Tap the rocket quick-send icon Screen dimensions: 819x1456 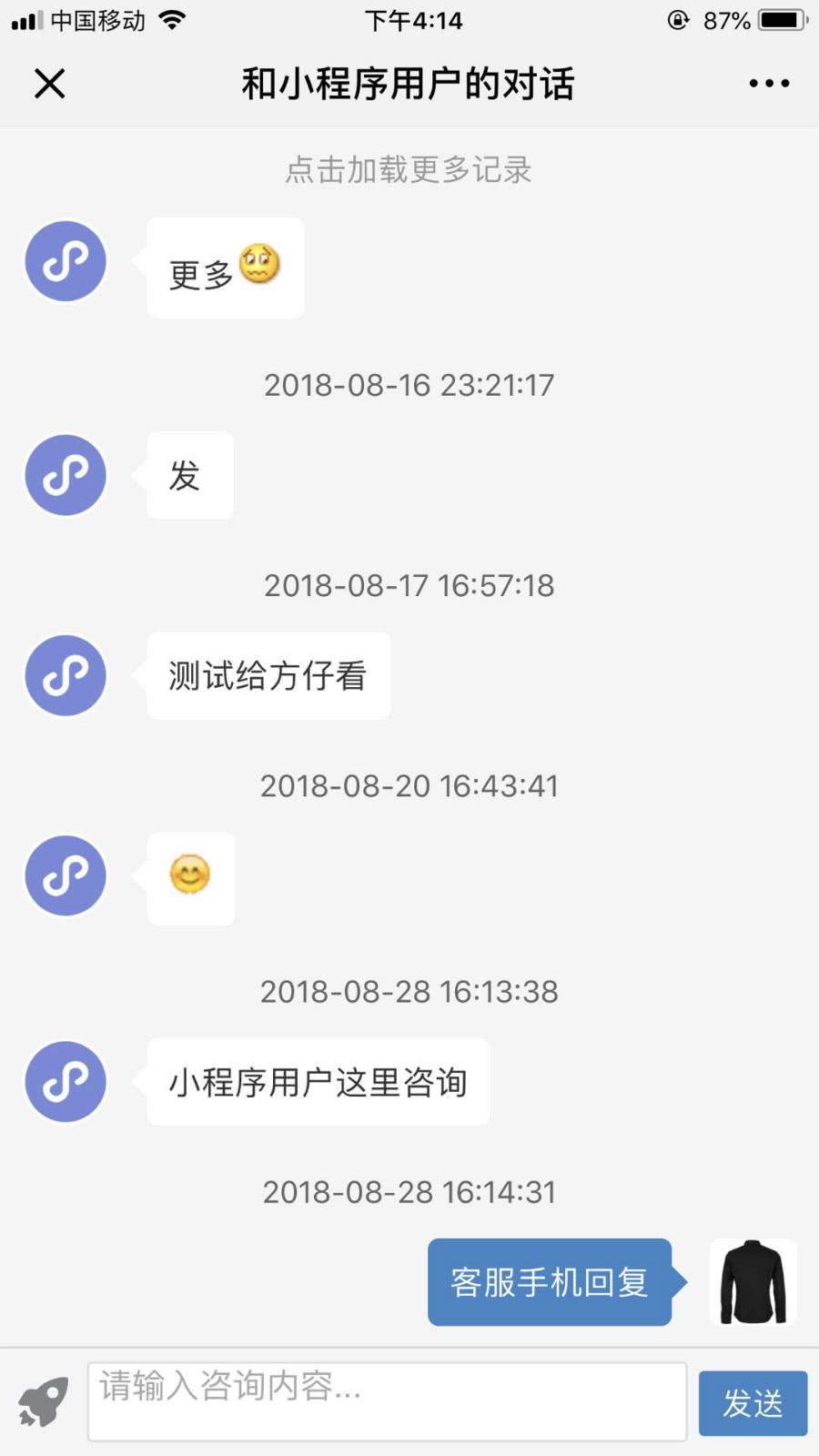[41, 1401]
